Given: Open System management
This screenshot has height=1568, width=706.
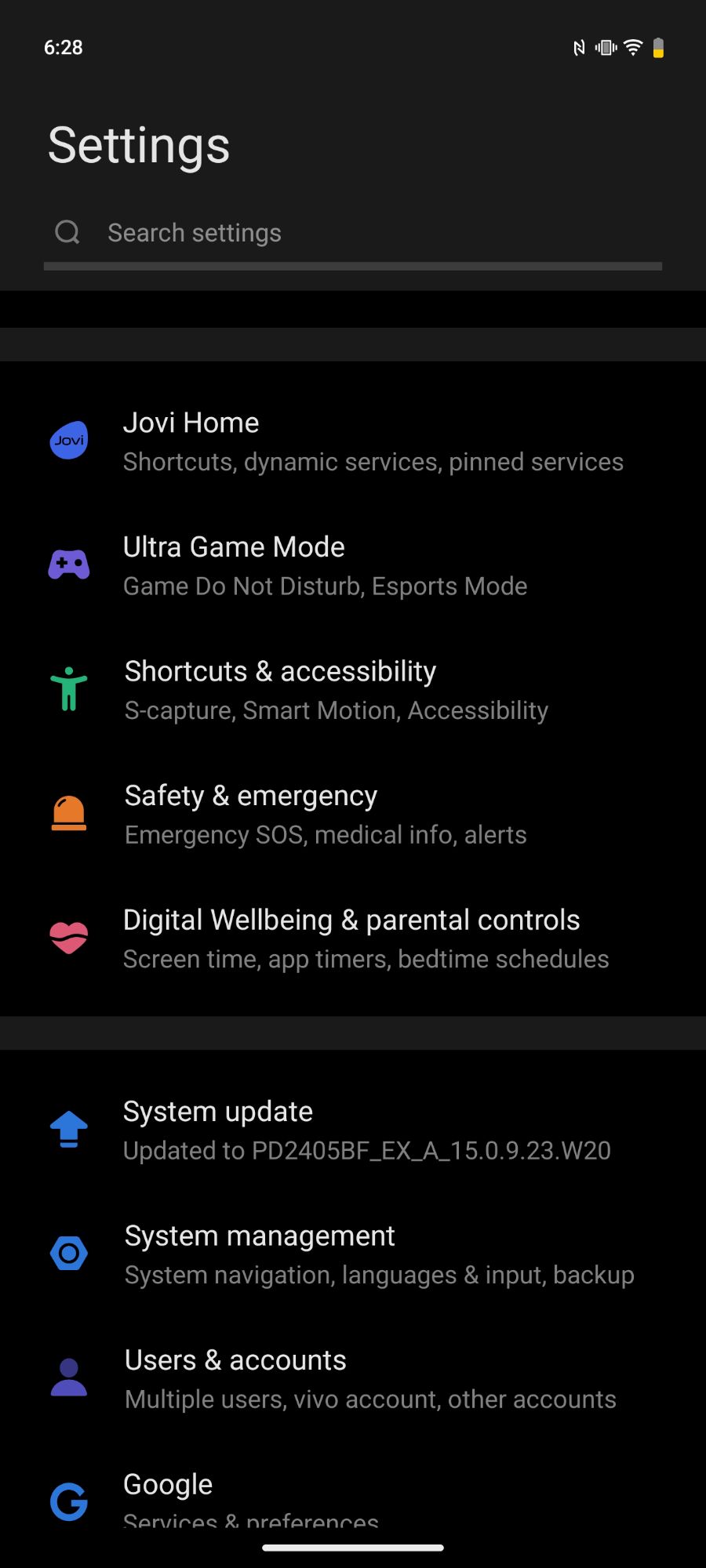Looking at the screenshot, I should click(353, 1254).
